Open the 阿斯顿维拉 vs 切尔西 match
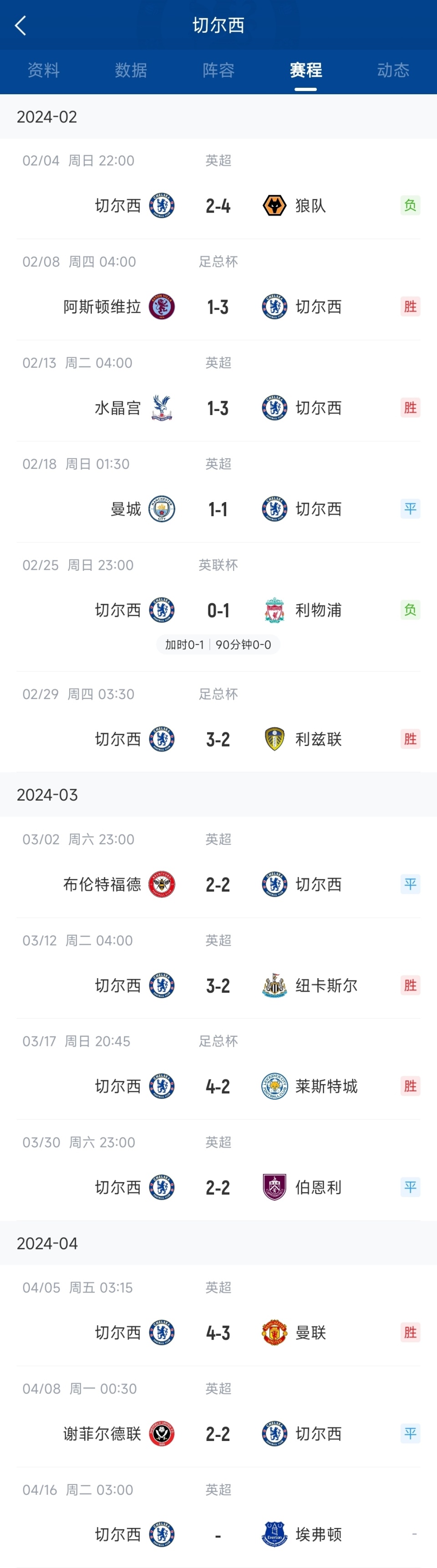Viewport: 437px width, 1568px height. coord(218,307)
